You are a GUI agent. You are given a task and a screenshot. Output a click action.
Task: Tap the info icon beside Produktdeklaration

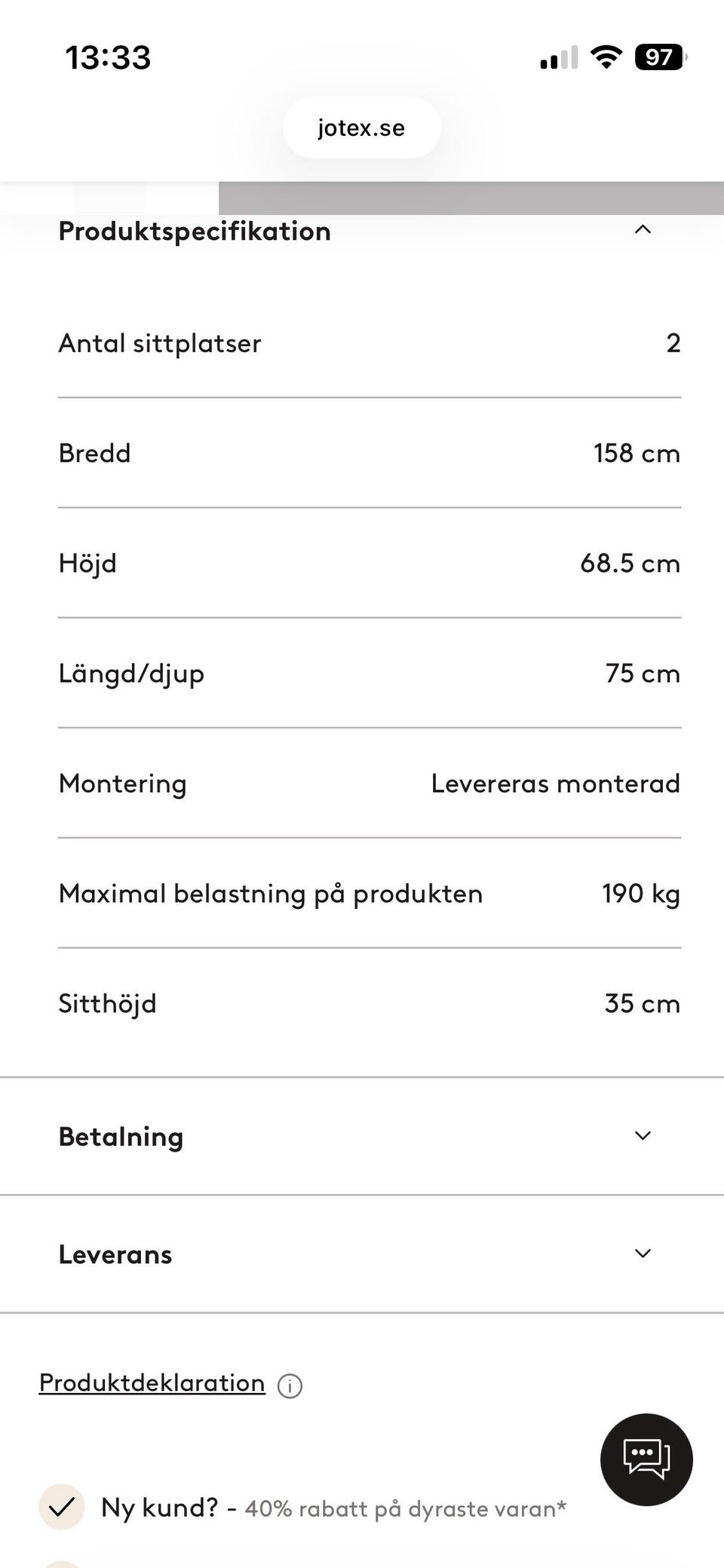tap(290, 1385)
